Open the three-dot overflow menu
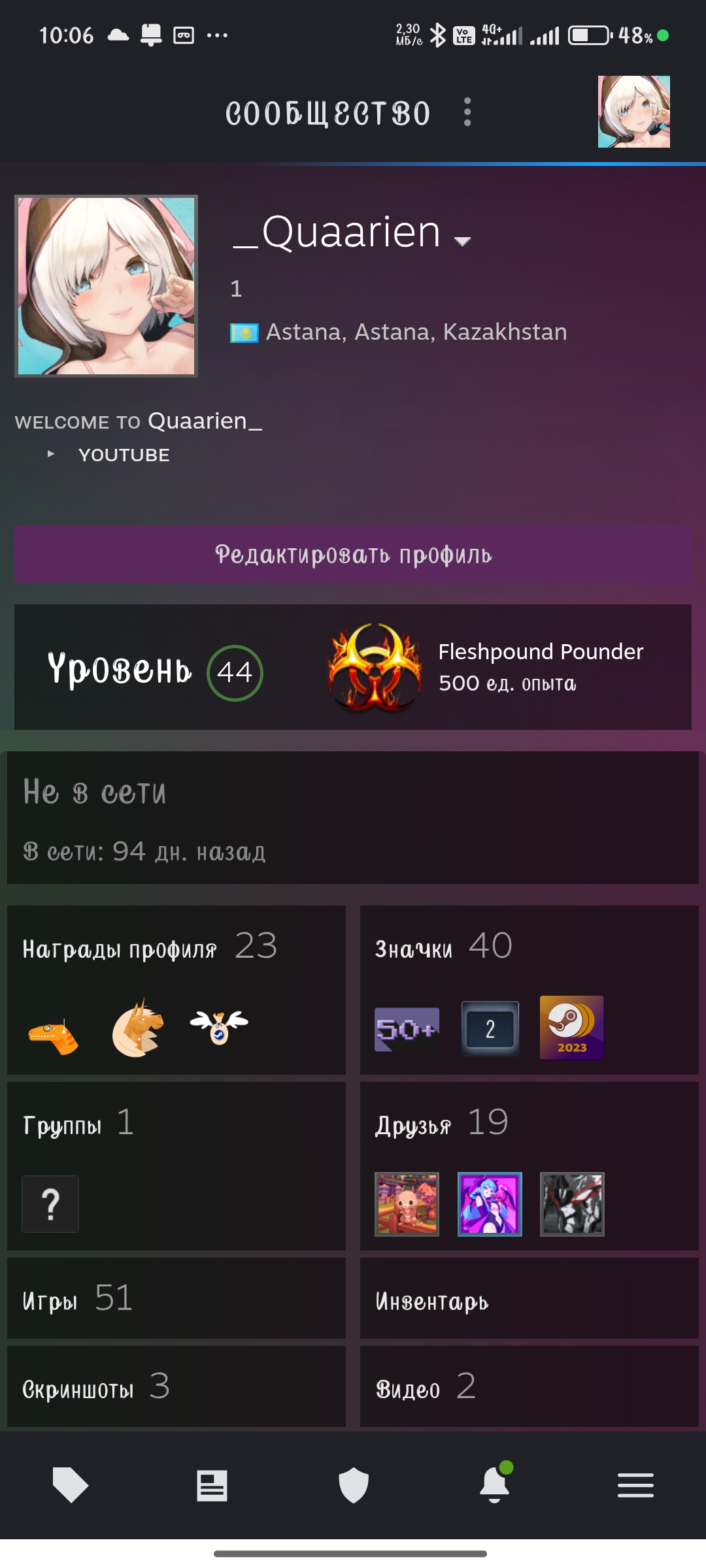The image size is (706, 1568). pyautogui.click(x=467, y=112)
